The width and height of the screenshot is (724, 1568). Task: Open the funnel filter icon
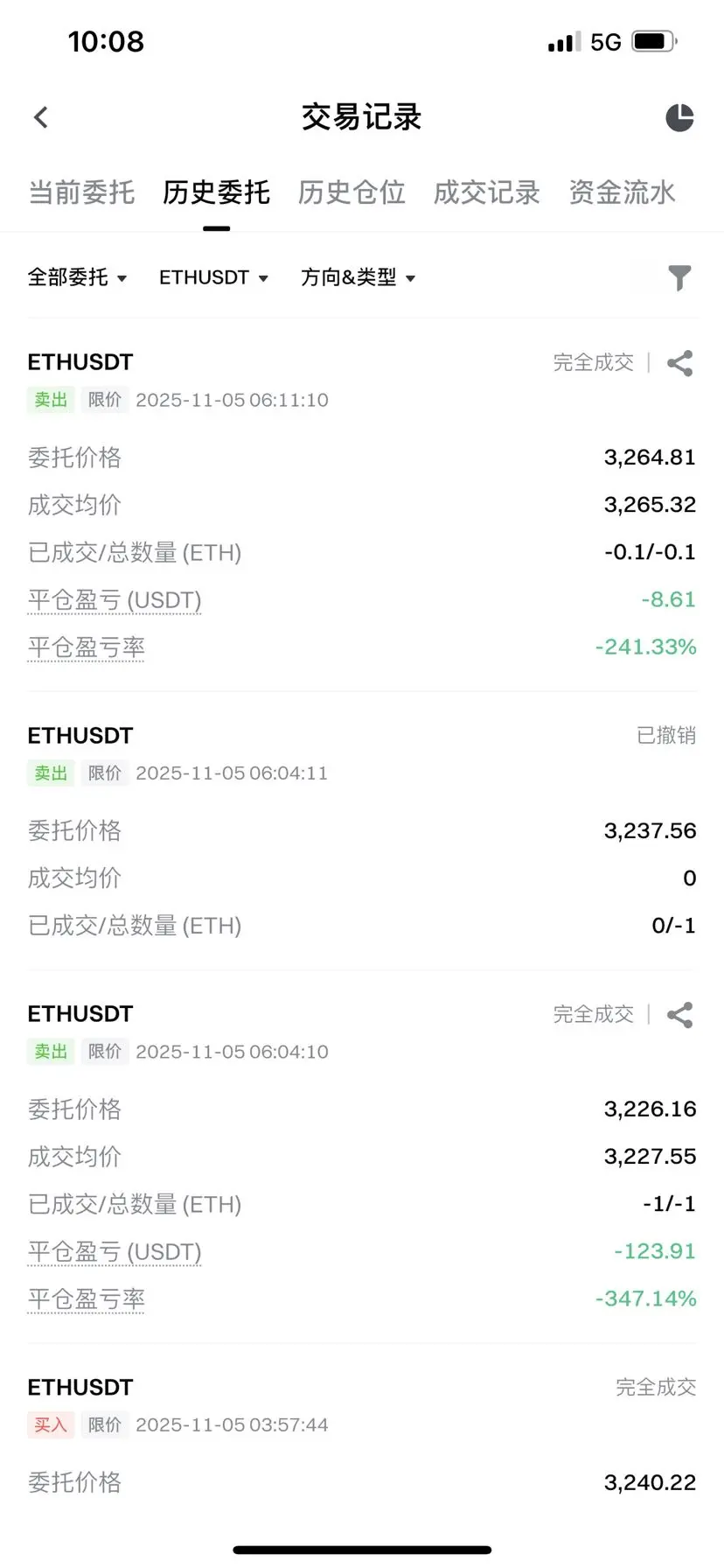(679, 277)
